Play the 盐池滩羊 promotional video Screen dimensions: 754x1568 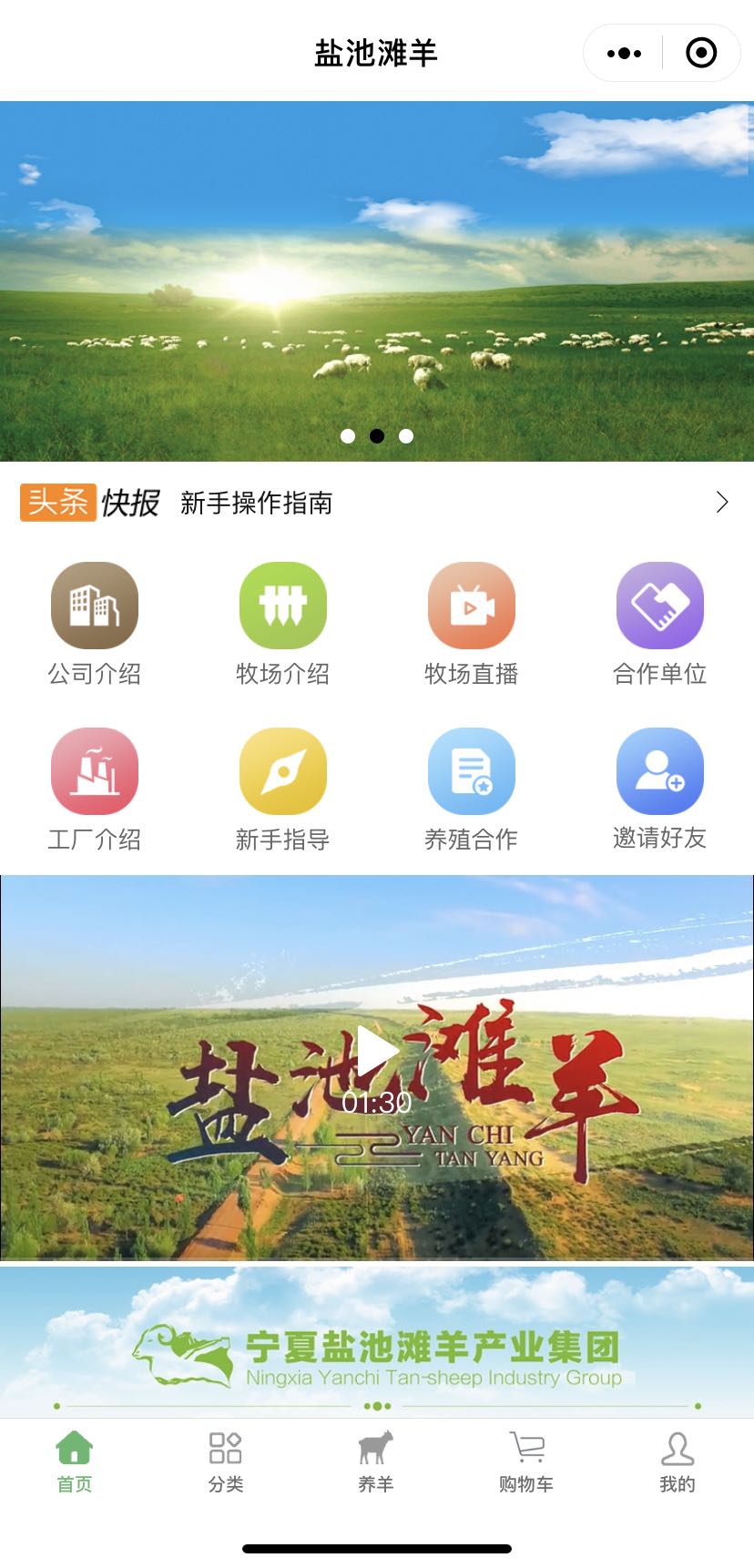pos(377,1053)
